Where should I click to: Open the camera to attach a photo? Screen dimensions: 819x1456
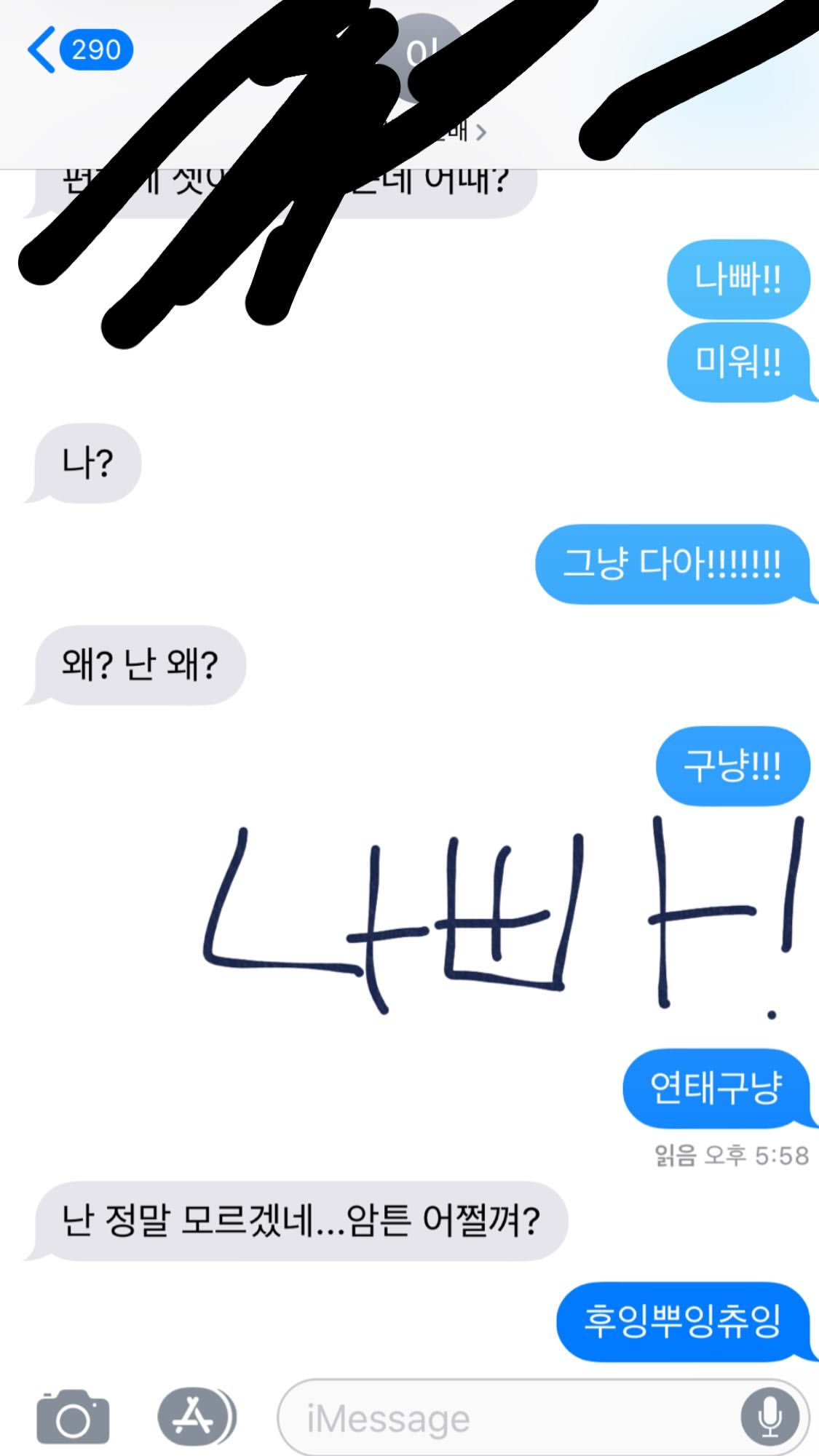click(x=73, y=1417)
